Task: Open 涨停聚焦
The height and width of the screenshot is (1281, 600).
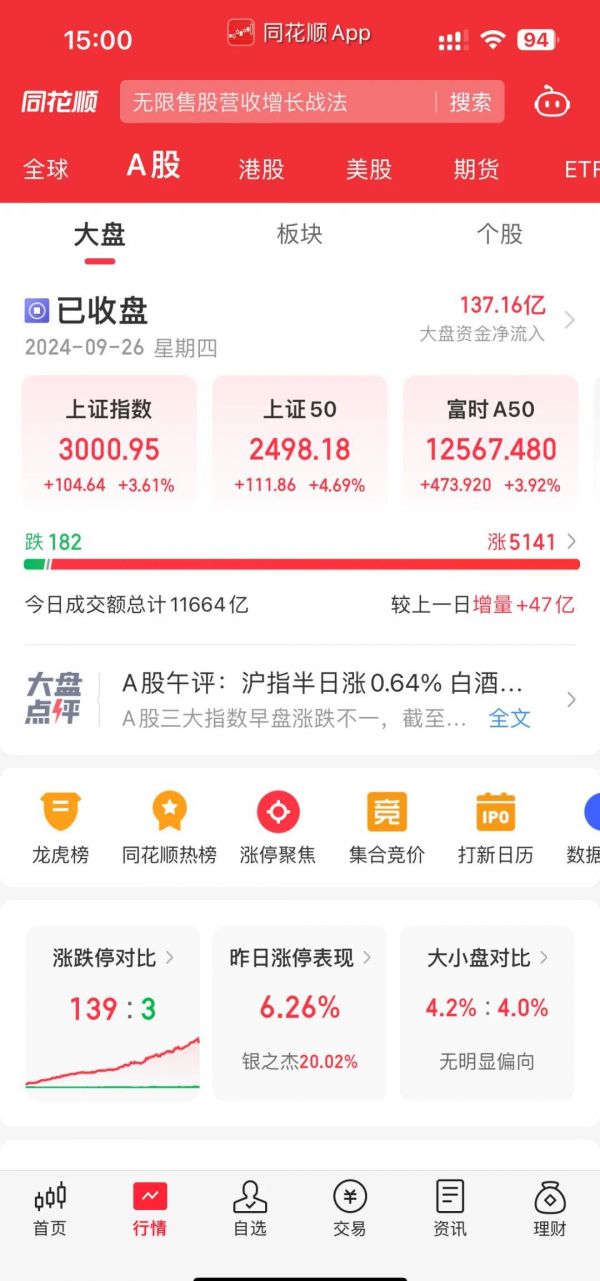Action: point(278,827)
